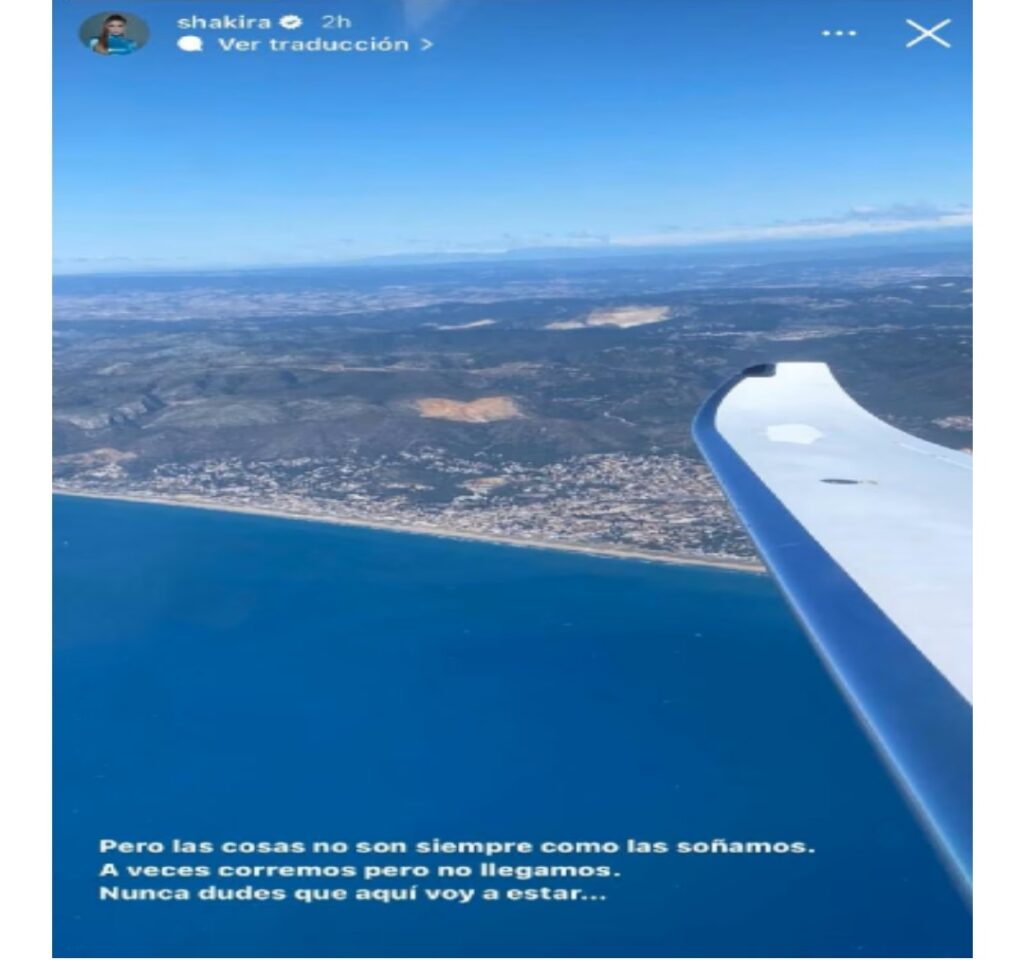Image resolution: width=1024 pixels, height=960 pixels.
Task: Open the three-dot story options menu
Action: click(838, 33)
